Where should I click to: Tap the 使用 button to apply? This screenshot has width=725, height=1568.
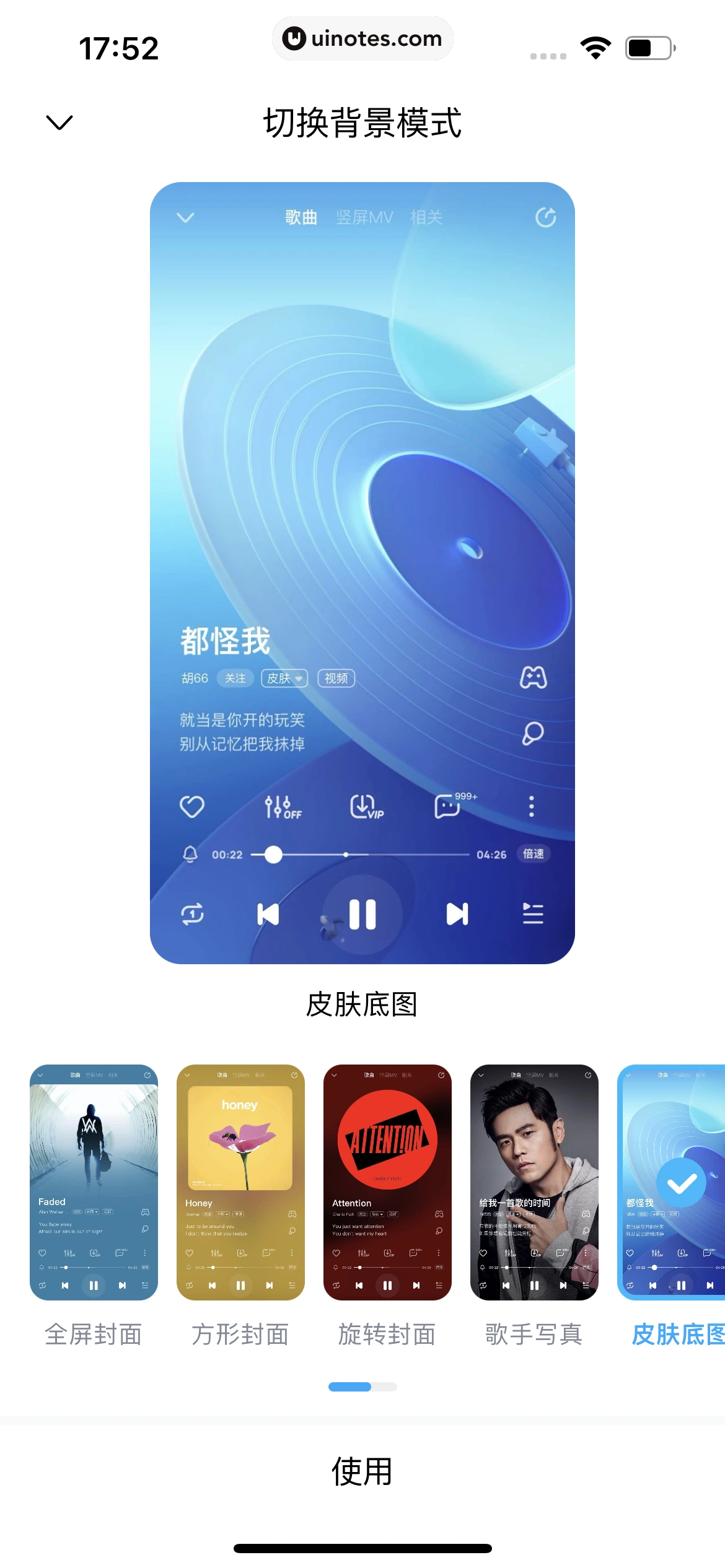pos(362,1471)
